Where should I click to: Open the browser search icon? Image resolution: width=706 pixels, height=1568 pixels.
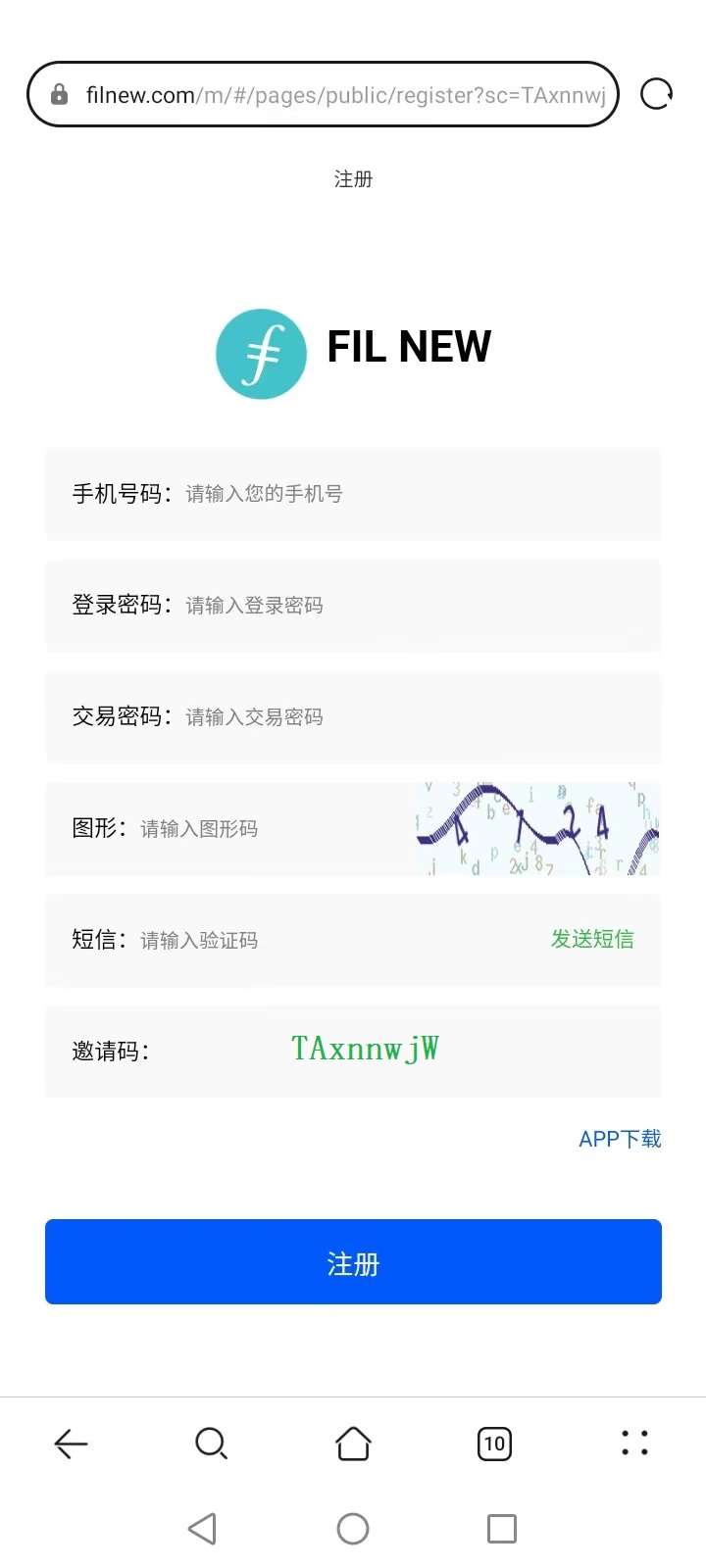pyautogui.click(x=211, y=1444)
